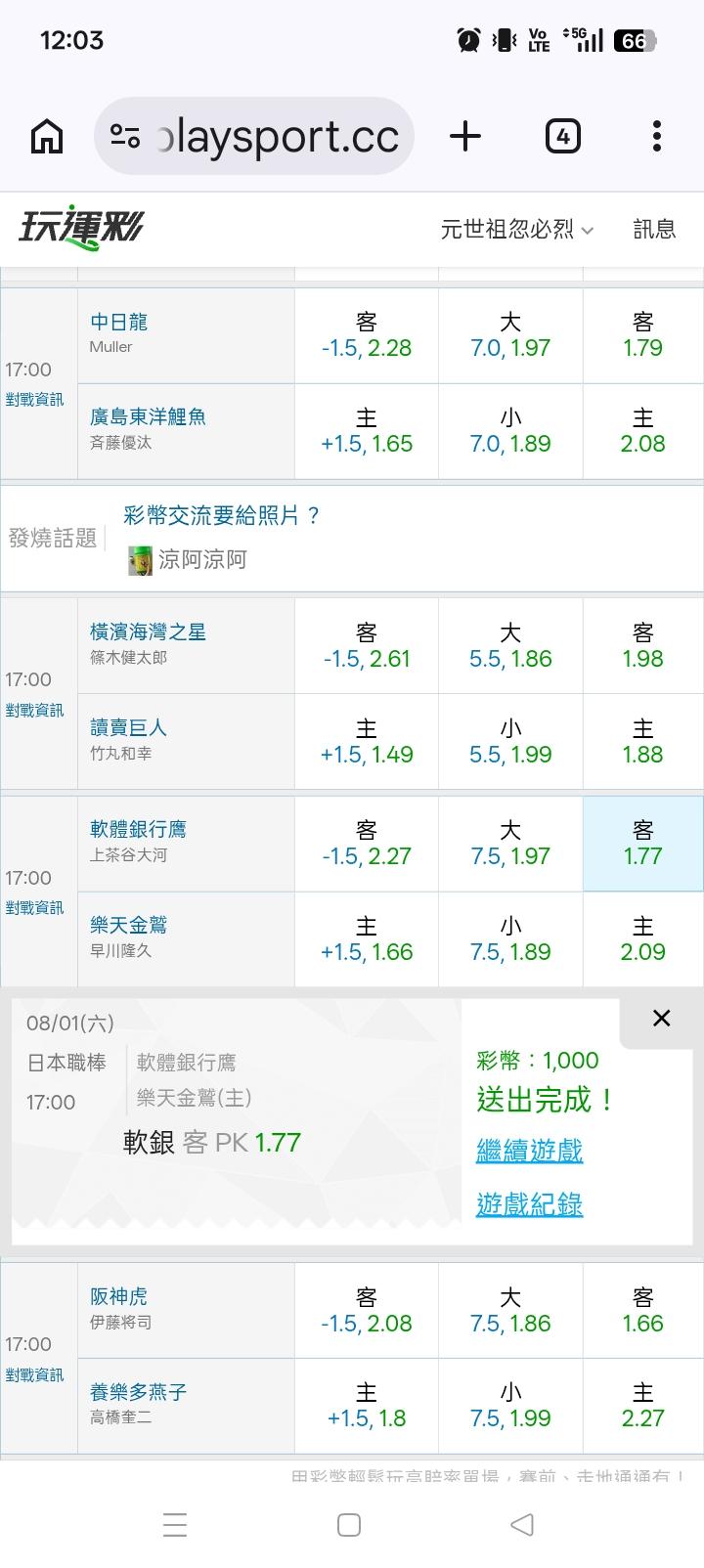Image resolution: width=704 pixels, height=1568 pixels.
Task: Close the bet confirmation slip
Action: pos(661,1019)
